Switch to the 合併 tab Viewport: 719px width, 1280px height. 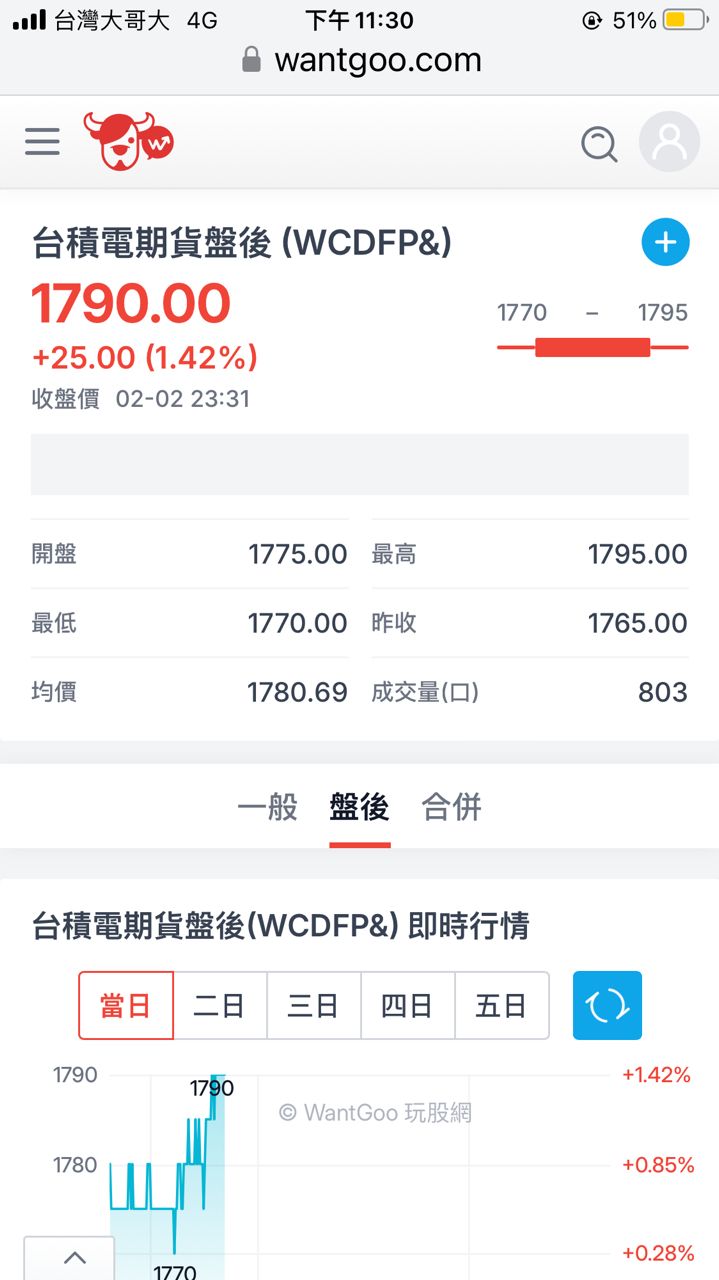(452, 807)
